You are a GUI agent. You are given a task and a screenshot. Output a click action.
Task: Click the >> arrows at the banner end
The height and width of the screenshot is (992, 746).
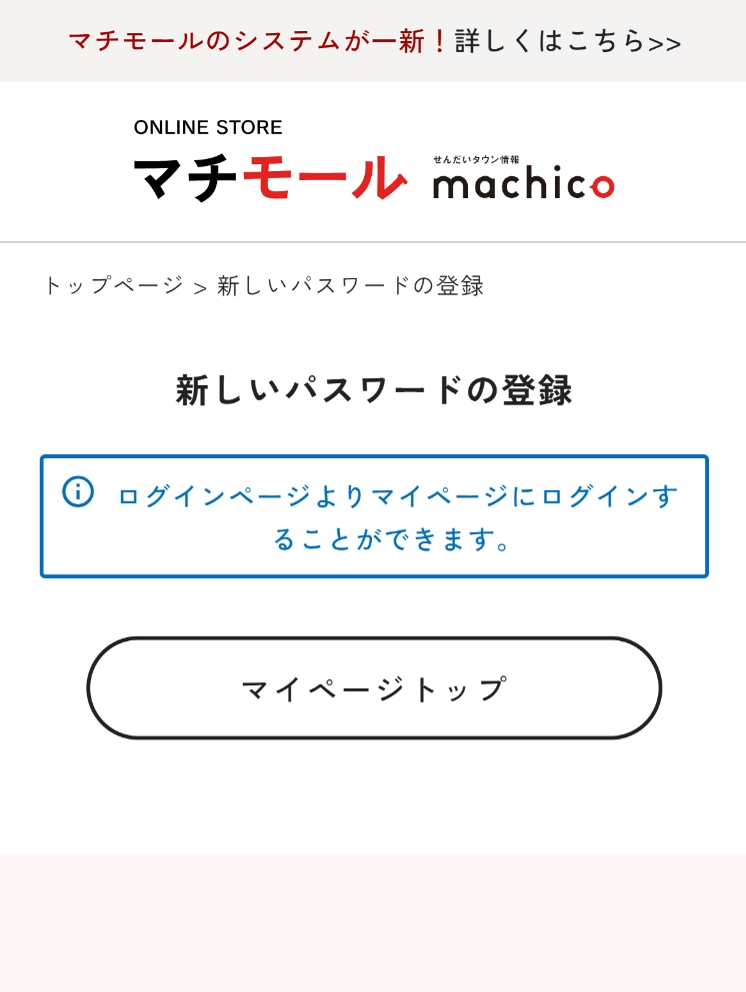(x=666, y=41)
